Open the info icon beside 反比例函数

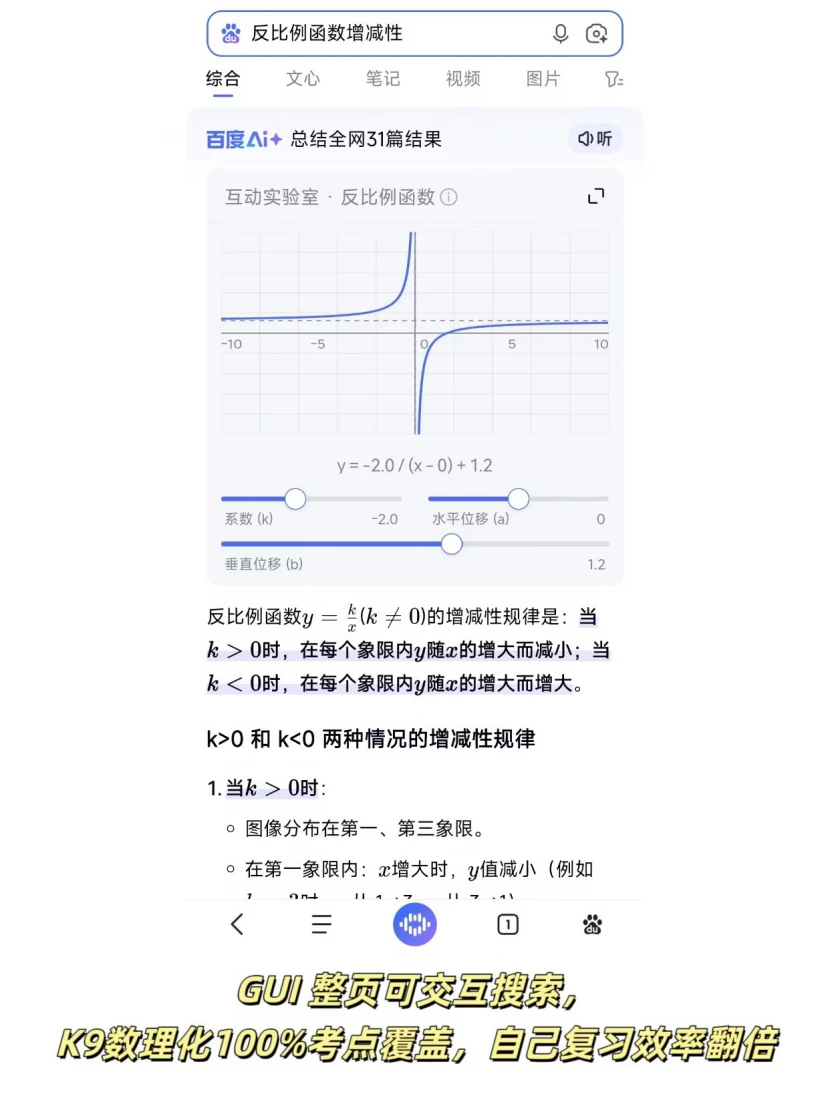448,197
